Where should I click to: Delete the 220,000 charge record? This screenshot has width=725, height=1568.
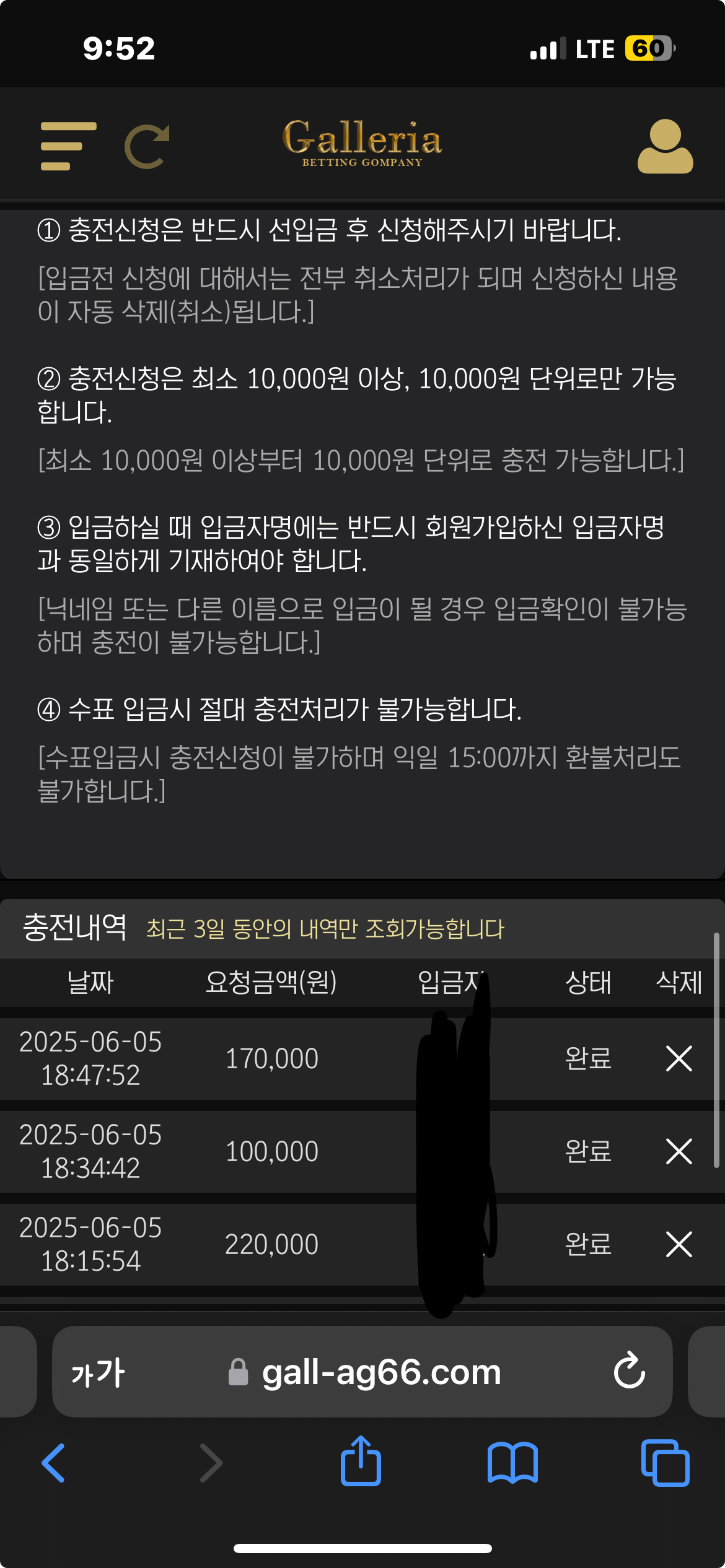tap(679, 1244)
